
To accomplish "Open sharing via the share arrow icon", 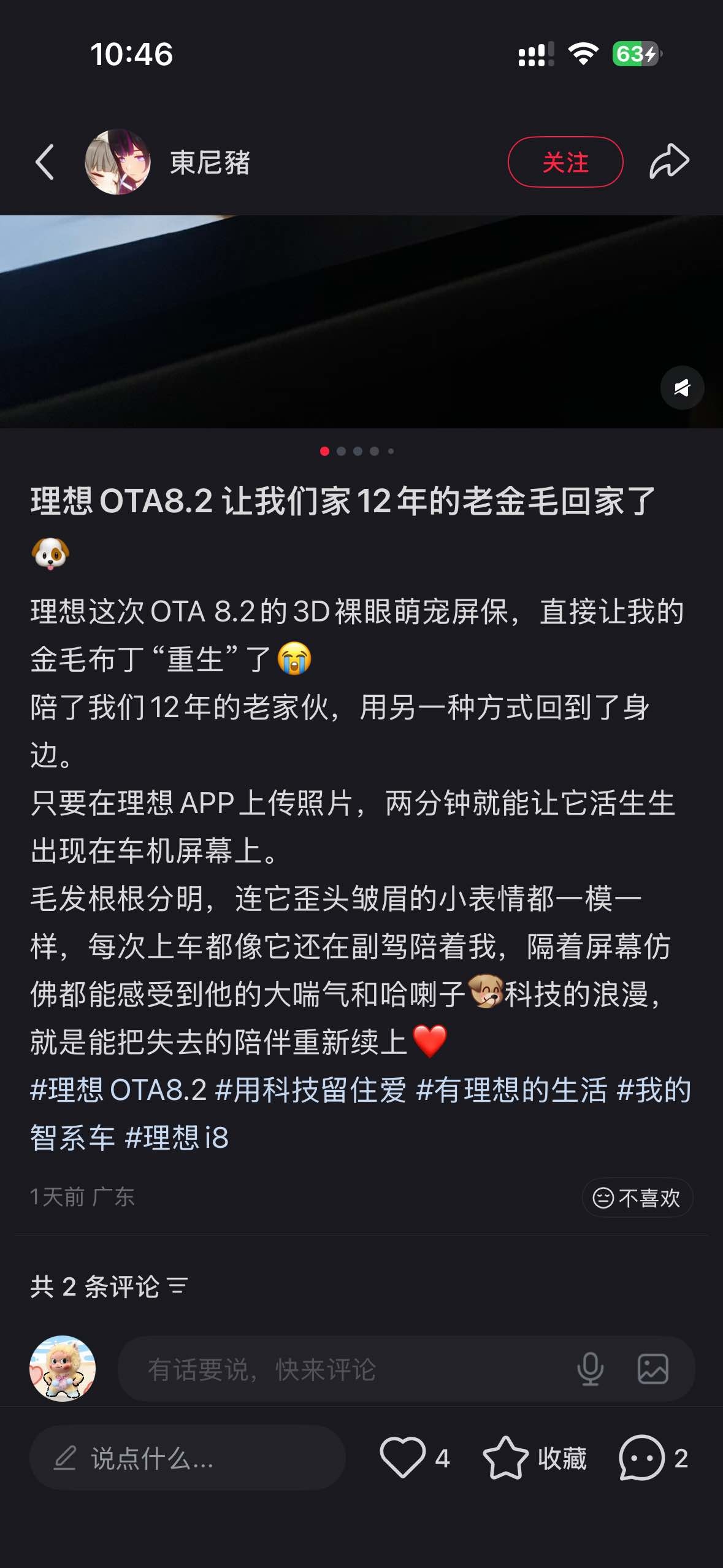I will 670,160.
